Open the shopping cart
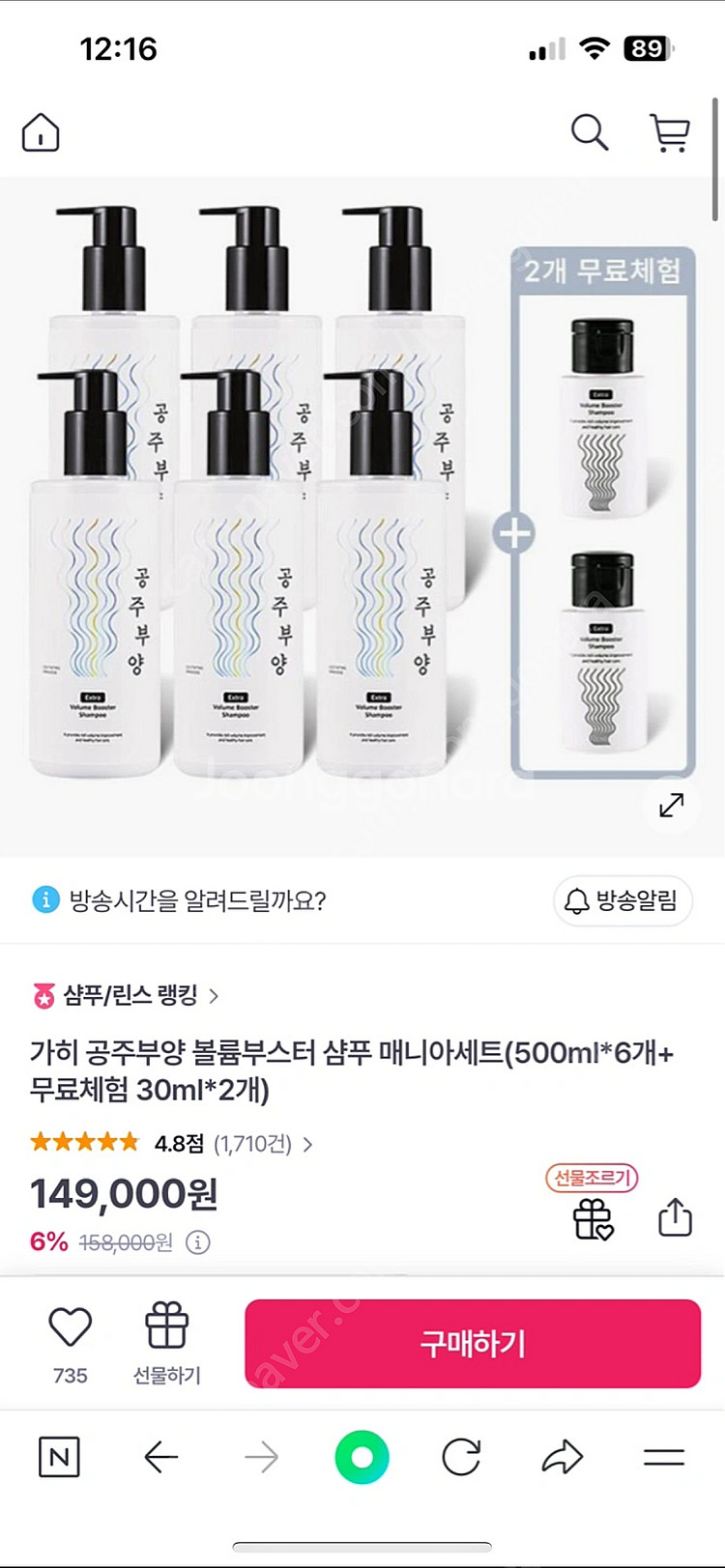This screenshot has height=1568, width=725. coord(669,133)
